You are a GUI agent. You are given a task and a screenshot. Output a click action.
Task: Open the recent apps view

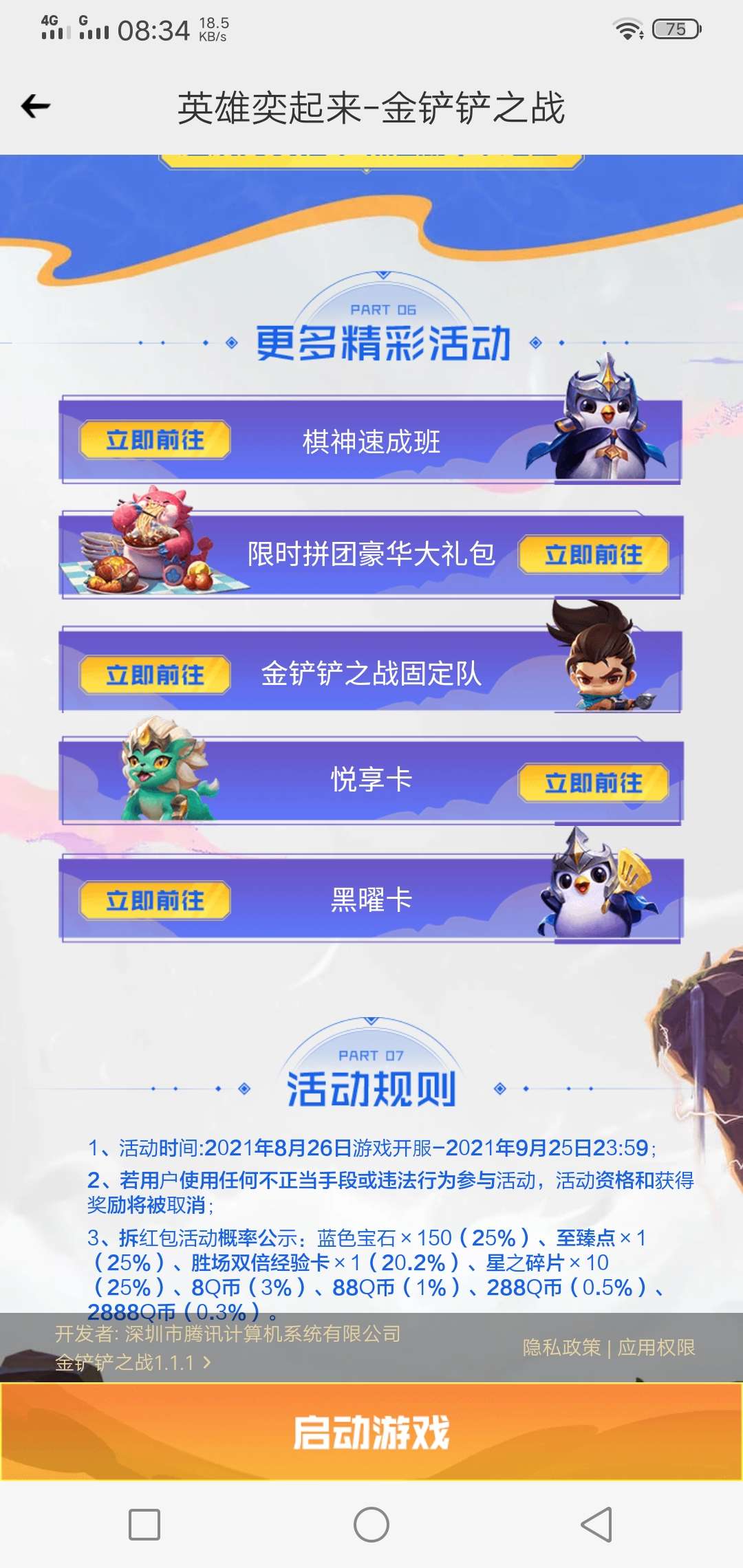click(x=144, y=1525)
